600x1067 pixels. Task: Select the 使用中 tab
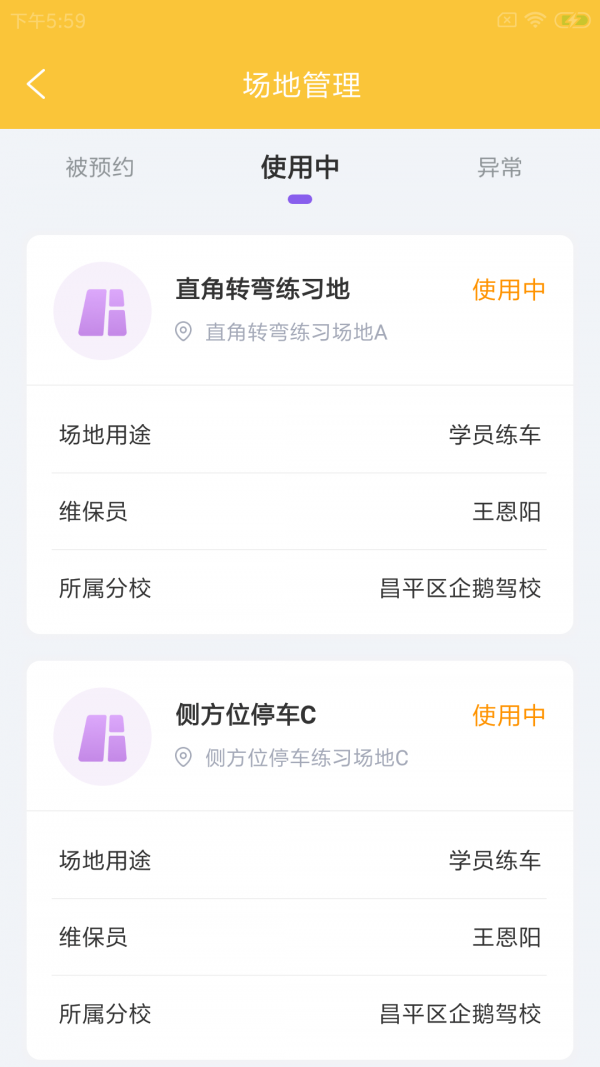[300, 168]
